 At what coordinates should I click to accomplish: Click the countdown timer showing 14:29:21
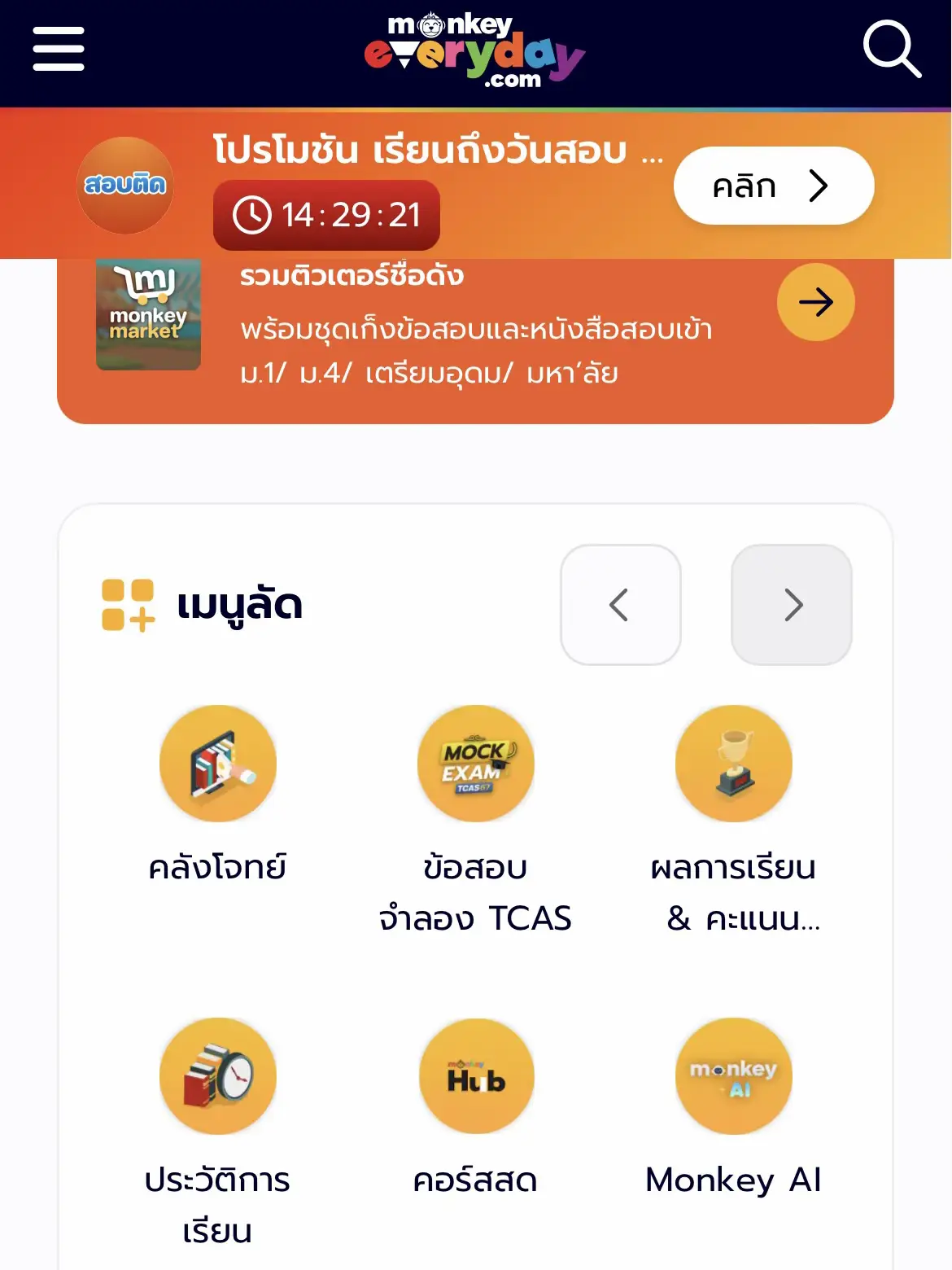325,214
